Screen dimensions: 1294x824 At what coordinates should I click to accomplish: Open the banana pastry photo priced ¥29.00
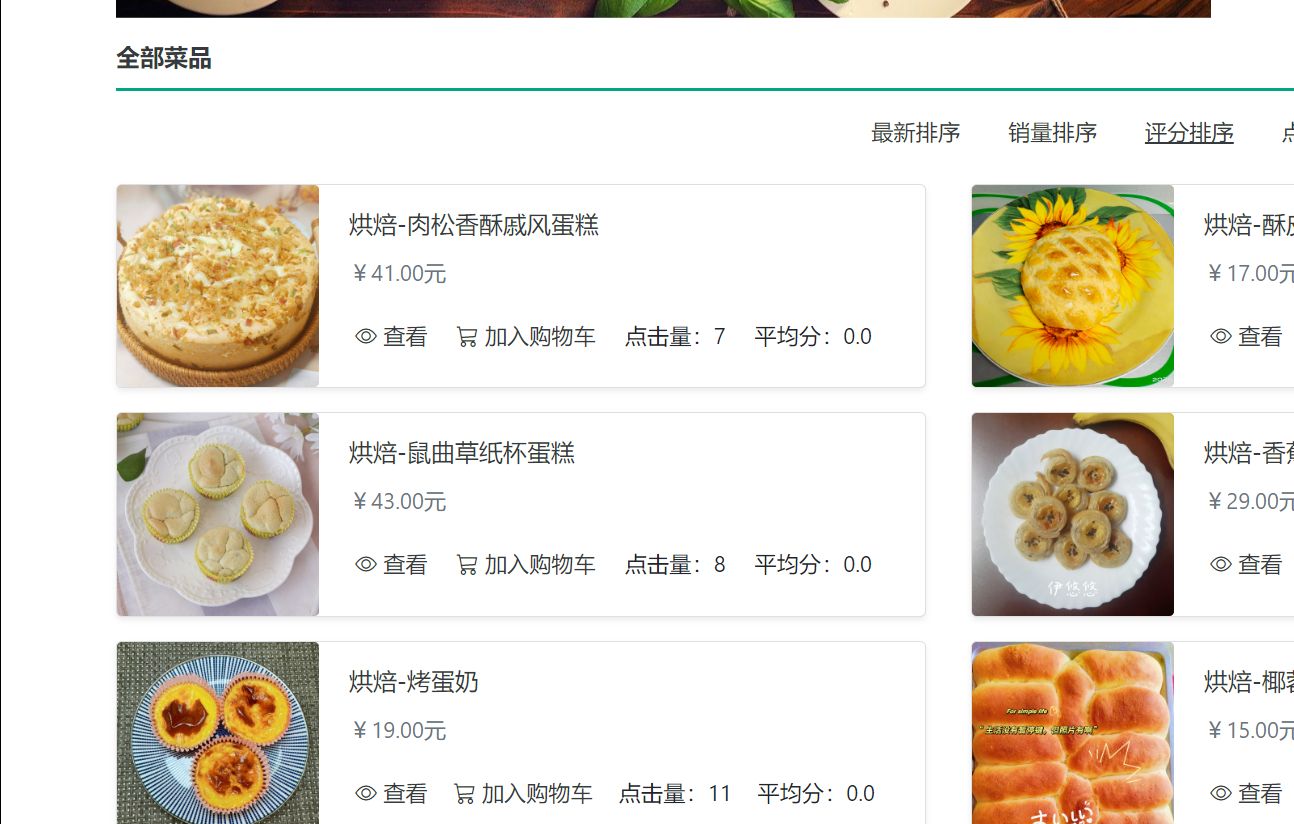1072,514
